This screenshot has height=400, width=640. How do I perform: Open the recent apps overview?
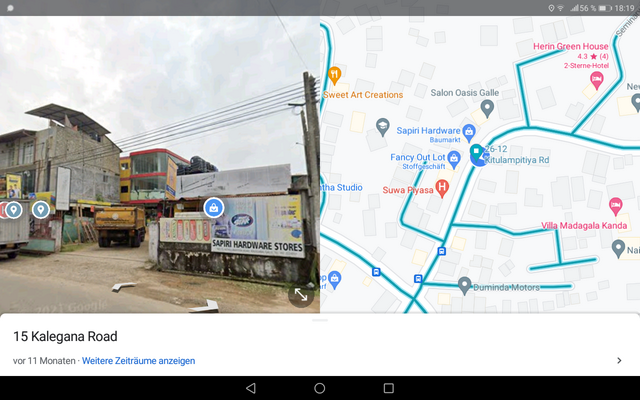389,388
